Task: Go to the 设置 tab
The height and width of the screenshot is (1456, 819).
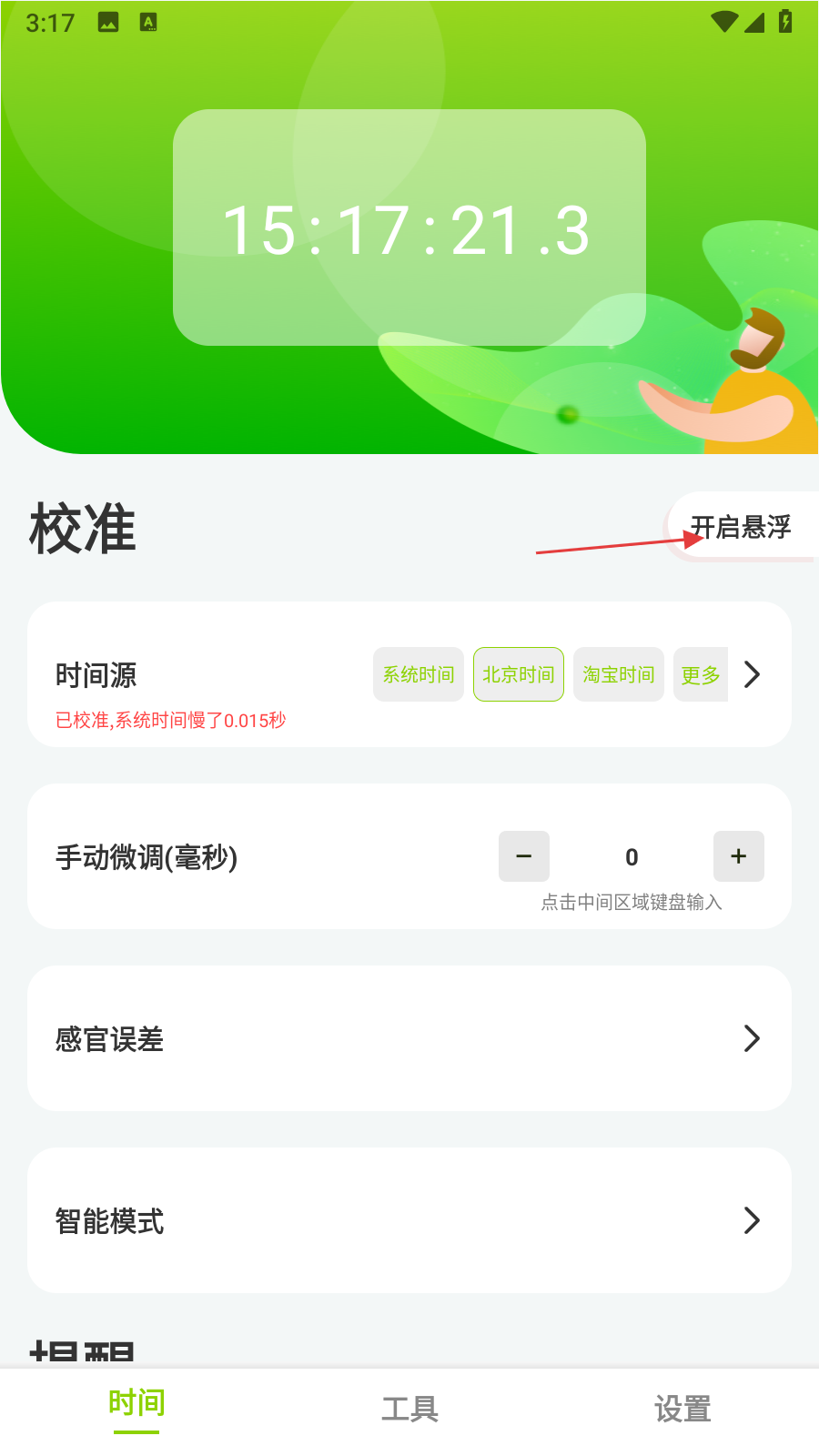Action: [682, 1409]
